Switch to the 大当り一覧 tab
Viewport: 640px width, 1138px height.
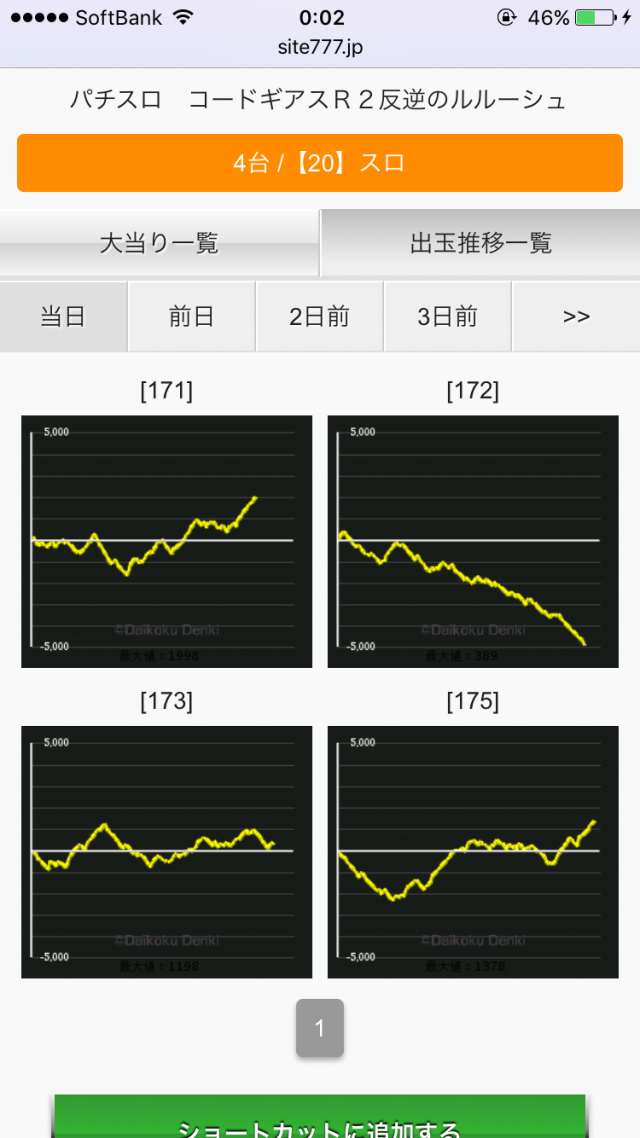(x=159, y=243)
